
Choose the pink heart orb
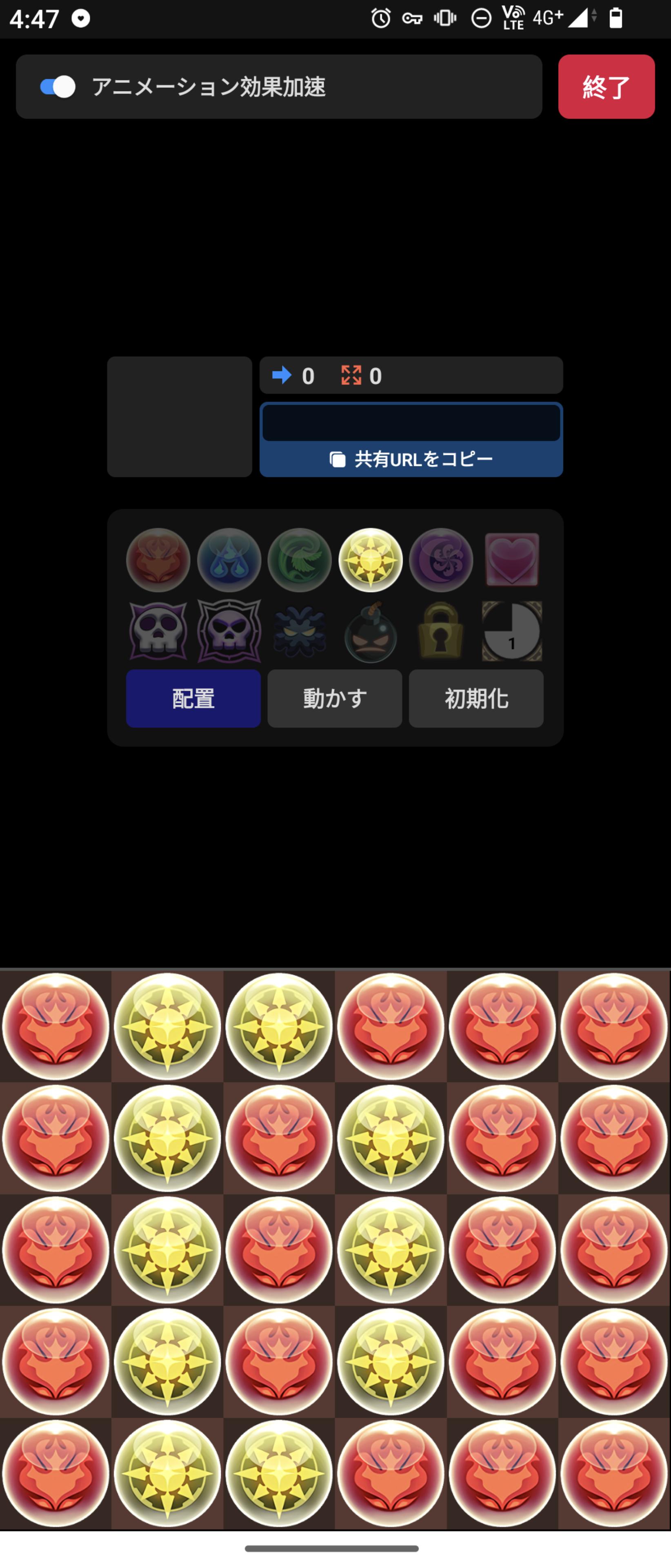(x=511, y=560)
